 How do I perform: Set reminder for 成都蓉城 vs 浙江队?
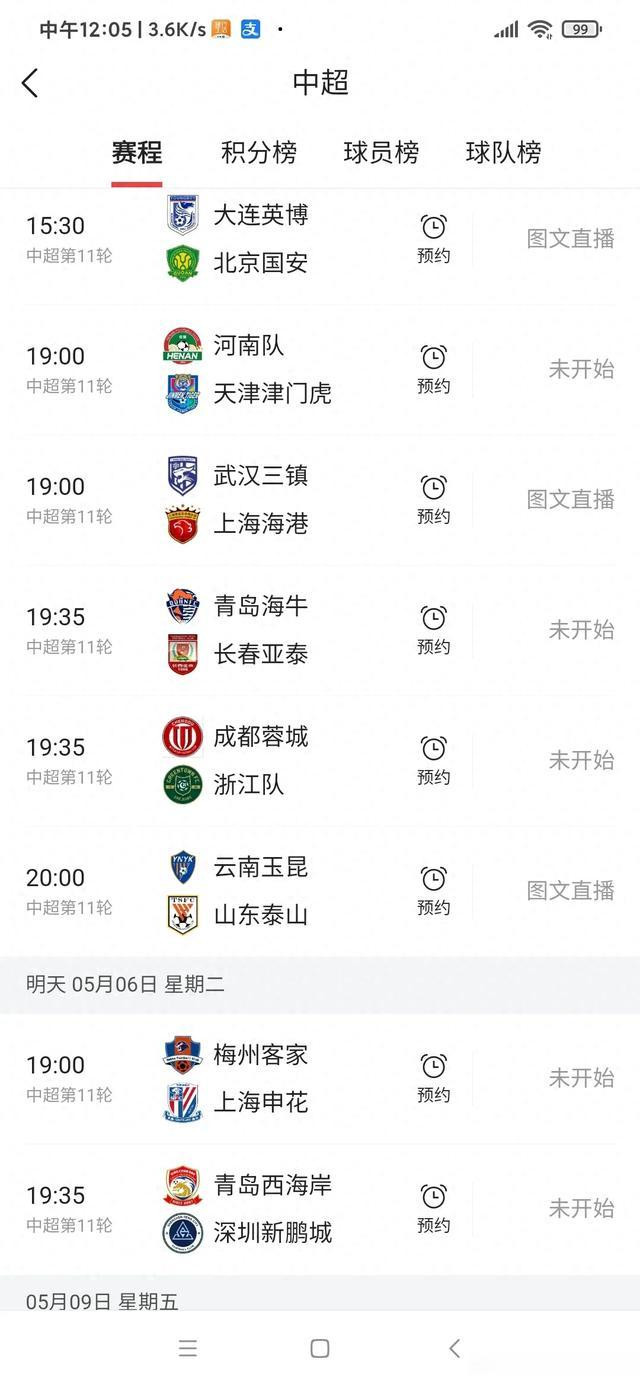pyautogui.click(x=433, y=761)
